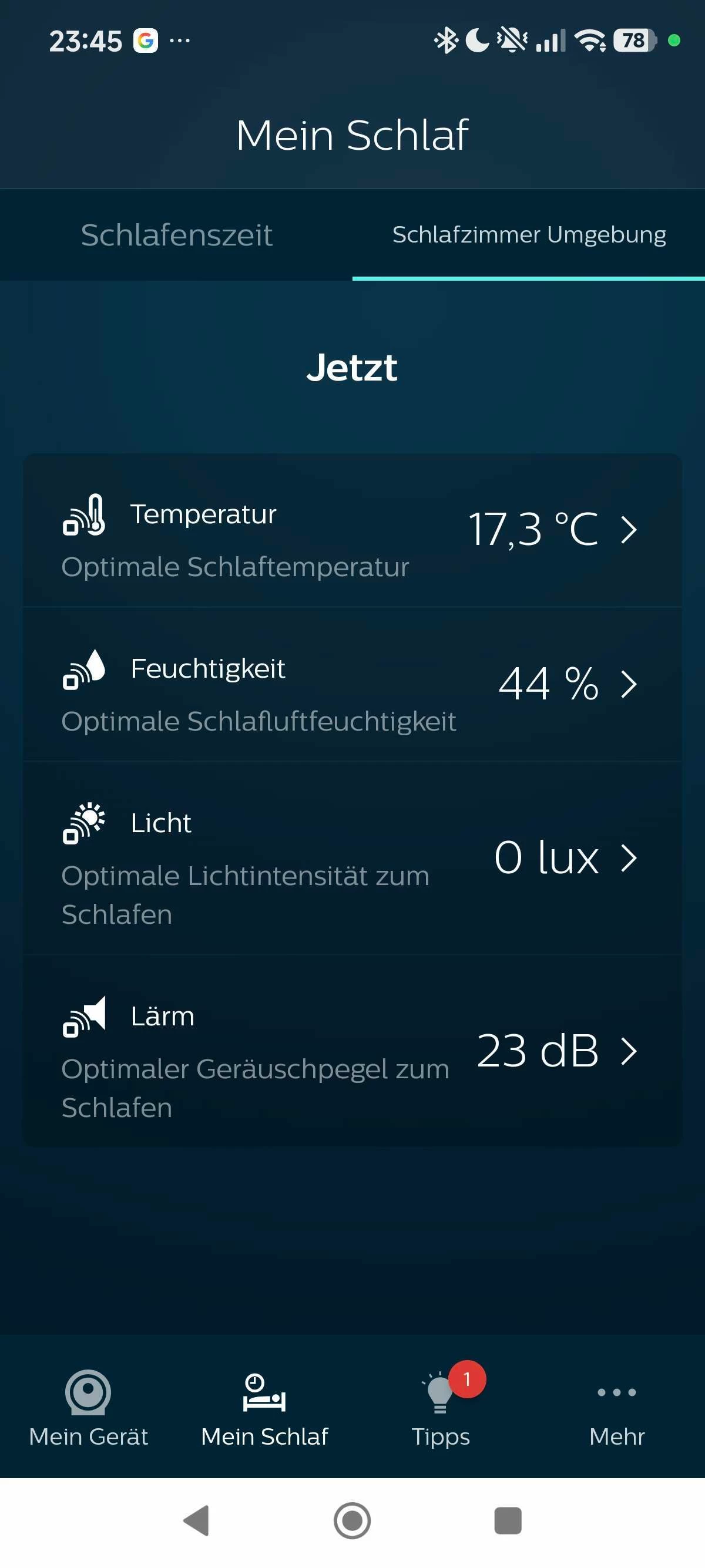The image size is (705, 1568).
Task: Return to the home screen
Action: (x=352, y=1520)
